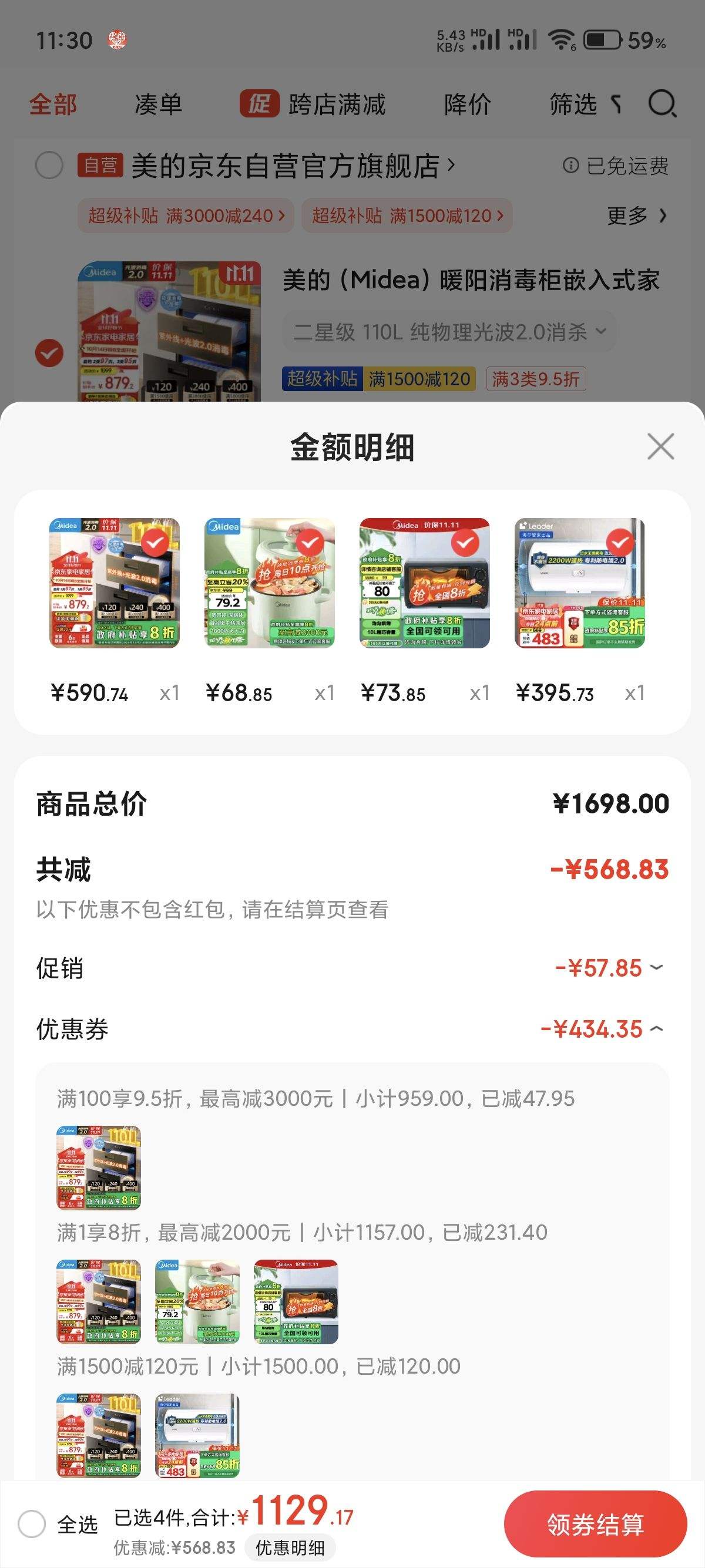Viewport: 705px width, 1568px height.
Task: Tap the red 促 promo badge beside 跨店满减
Action: (261, 103)
